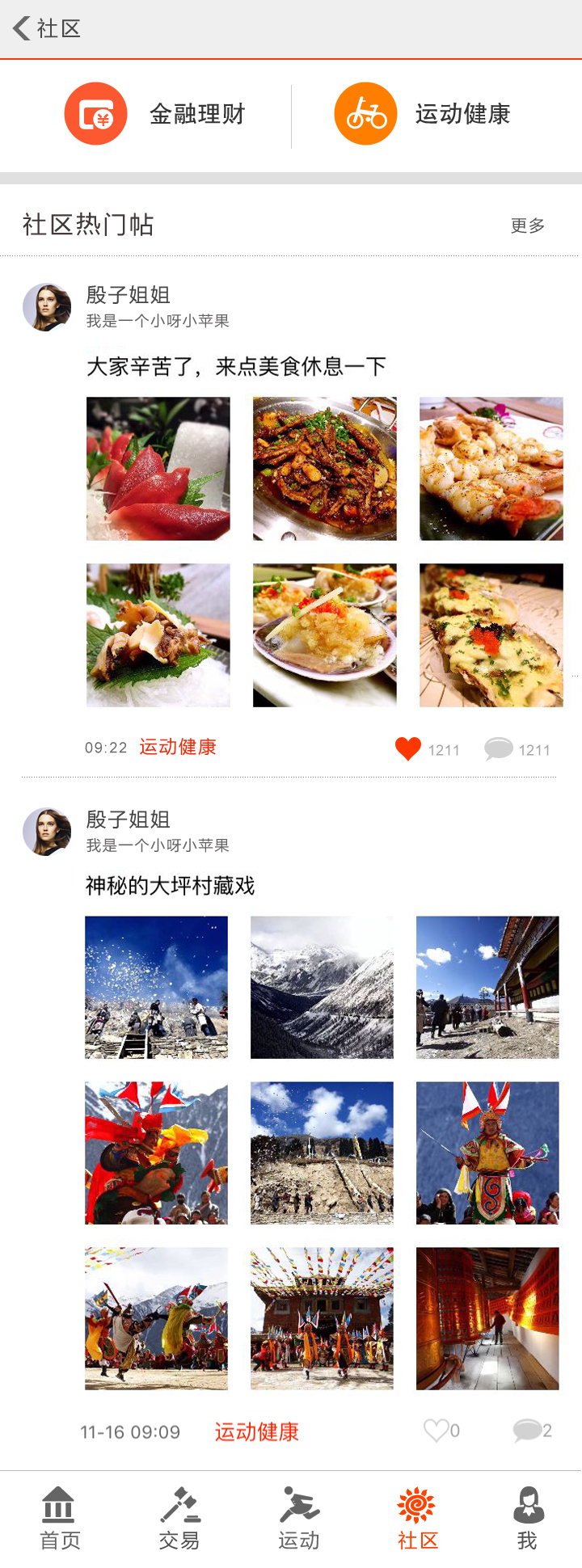Open the 金融理财 category
The width and height of the screenshot is (582, 1568).
pos(155,114)
